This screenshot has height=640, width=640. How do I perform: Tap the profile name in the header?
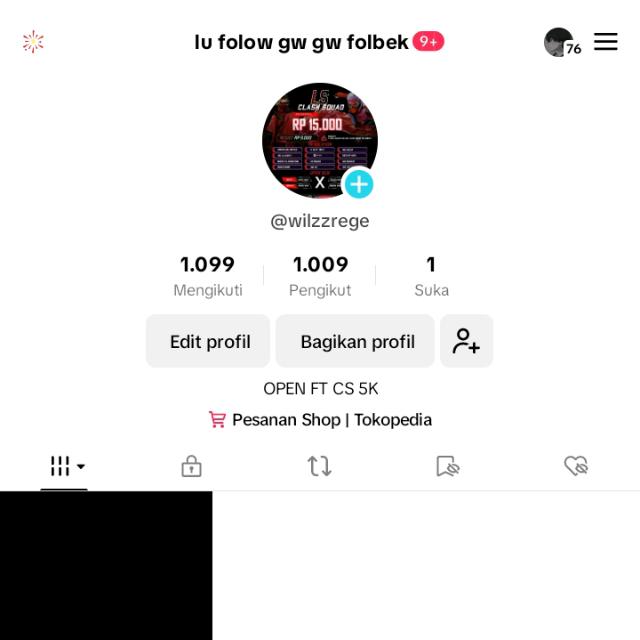pyautogui.click(x=301, y=42)
